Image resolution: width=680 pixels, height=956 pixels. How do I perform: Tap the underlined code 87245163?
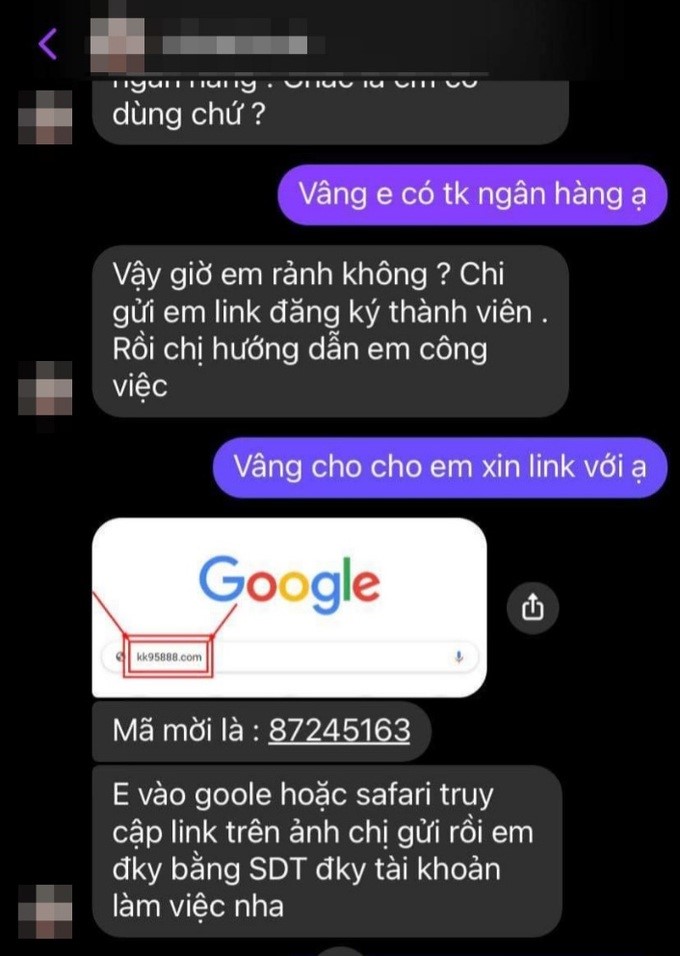[339, 729]
